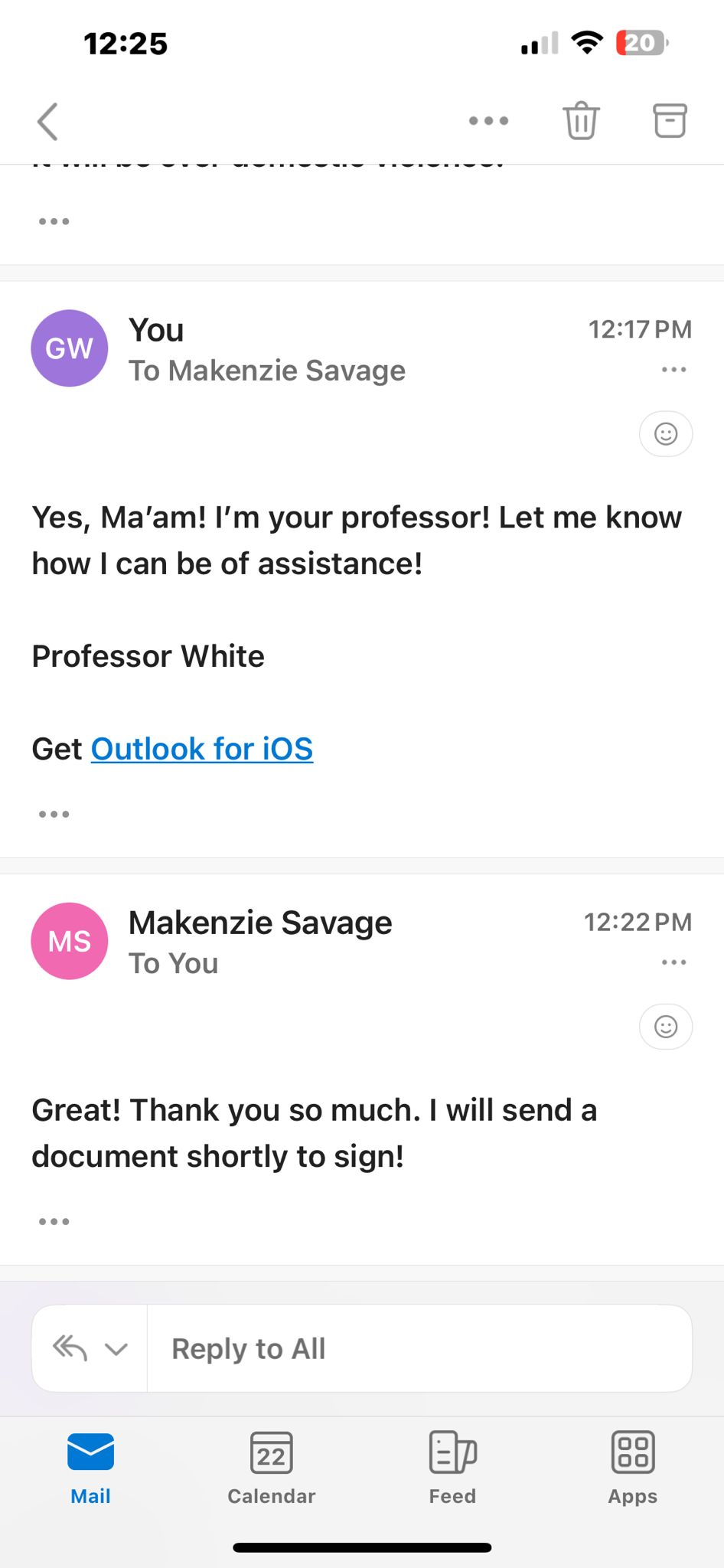
Task: Go back to the inbox
Action: (48, 121)
